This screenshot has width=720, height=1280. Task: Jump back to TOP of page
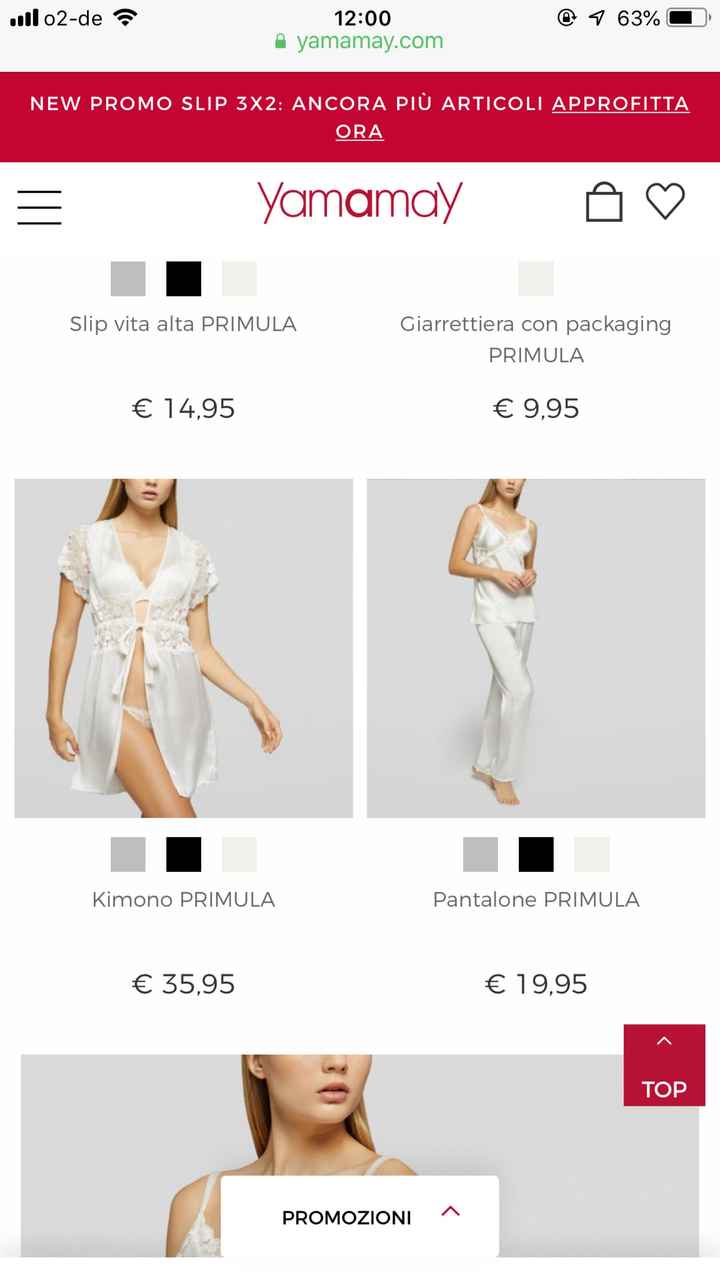(x=664, y=1065)
